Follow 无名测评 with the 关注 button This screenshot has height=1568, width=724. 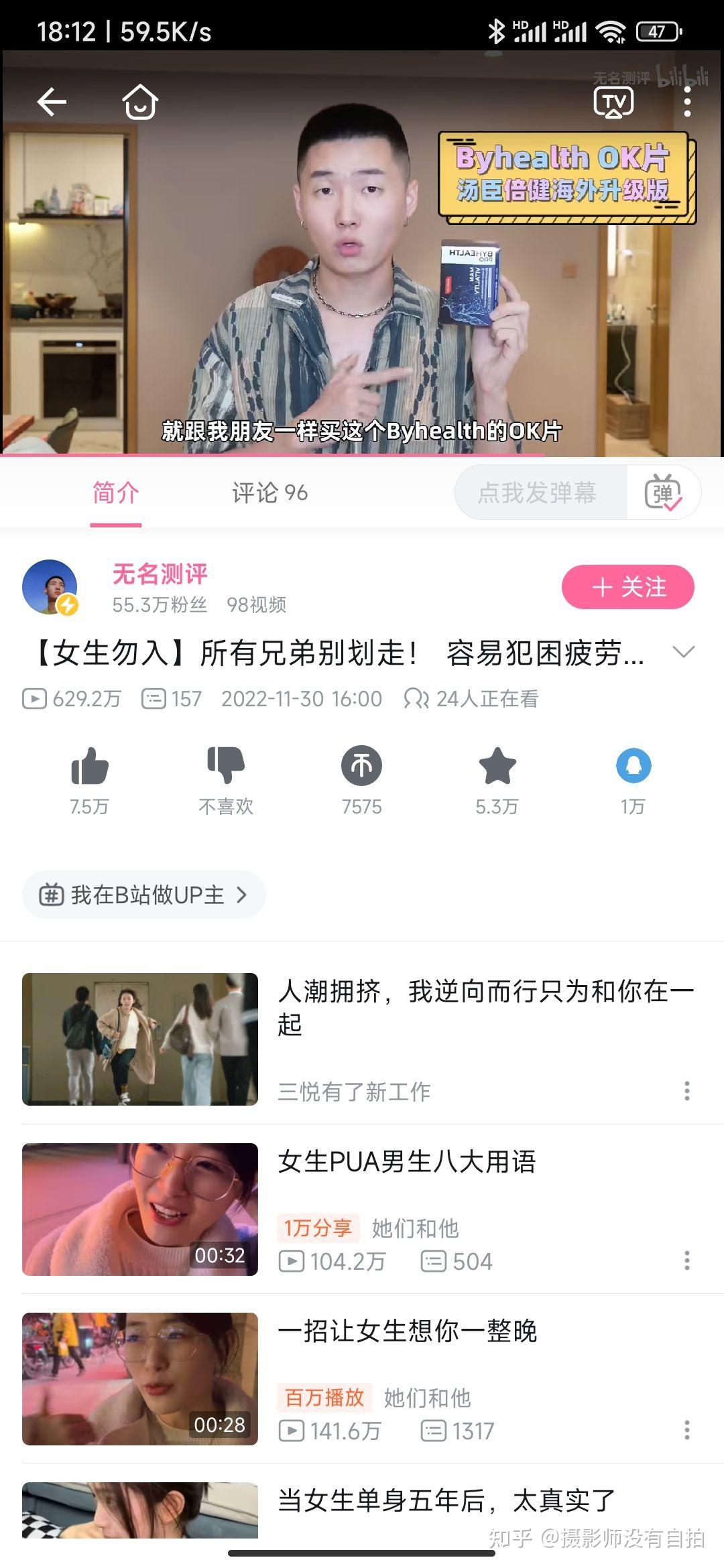tap(627, 587)
